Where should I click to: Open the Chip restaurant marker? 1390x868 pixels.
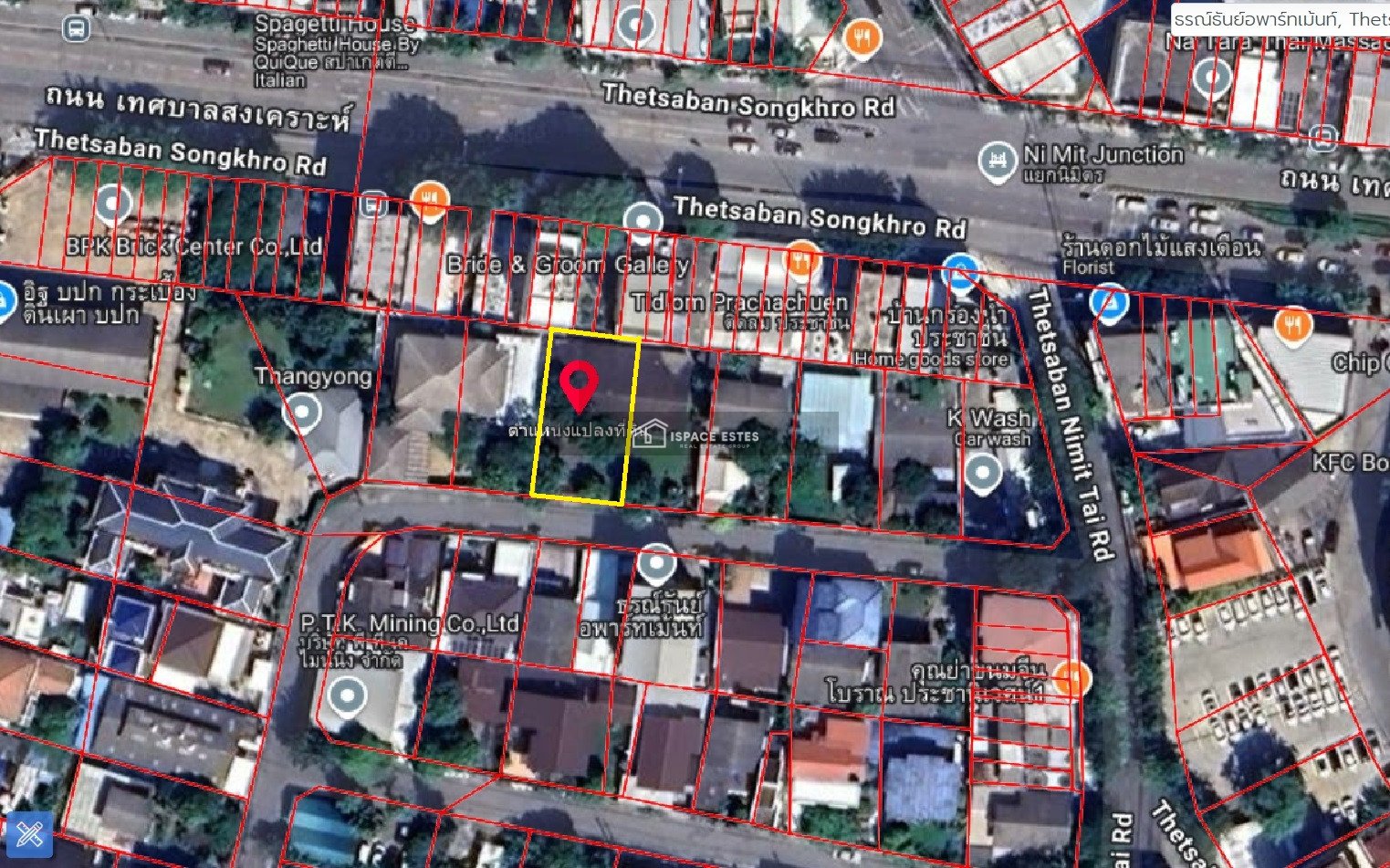point(1291,325)
